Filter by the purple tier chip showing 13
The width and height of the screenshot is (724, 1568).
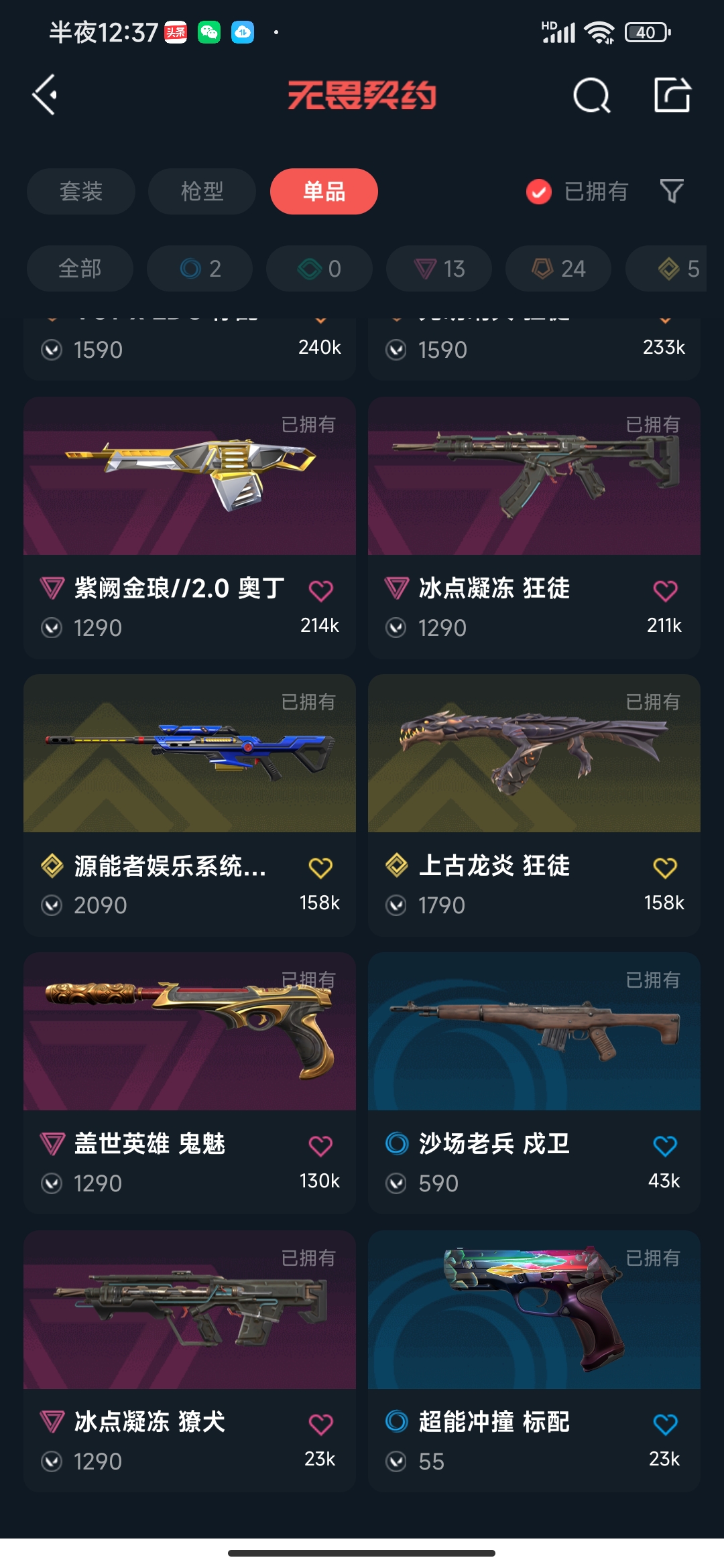[439, 269]
